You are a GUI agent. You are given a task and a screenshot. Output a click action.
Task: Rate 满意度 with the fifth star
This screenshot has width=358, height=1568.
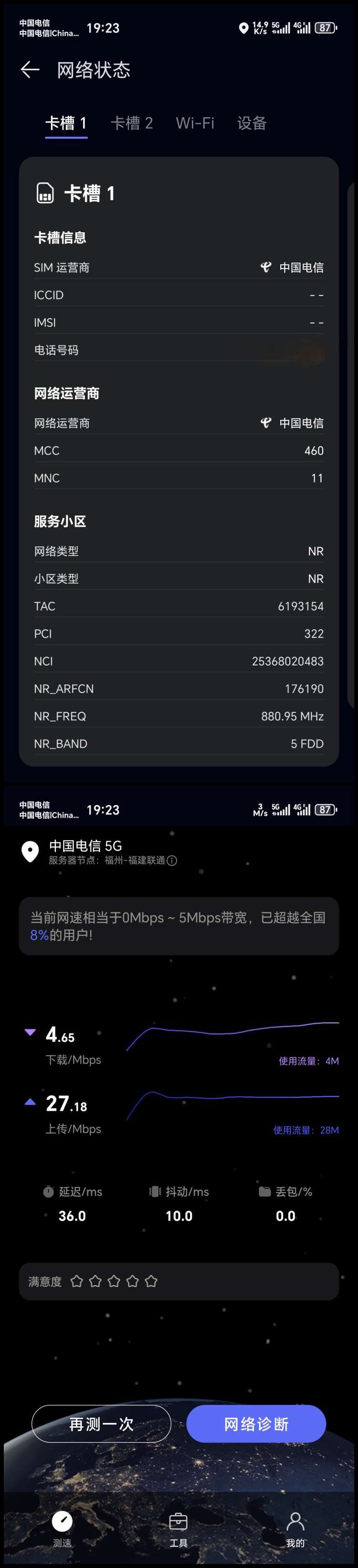coord(151,1281)
